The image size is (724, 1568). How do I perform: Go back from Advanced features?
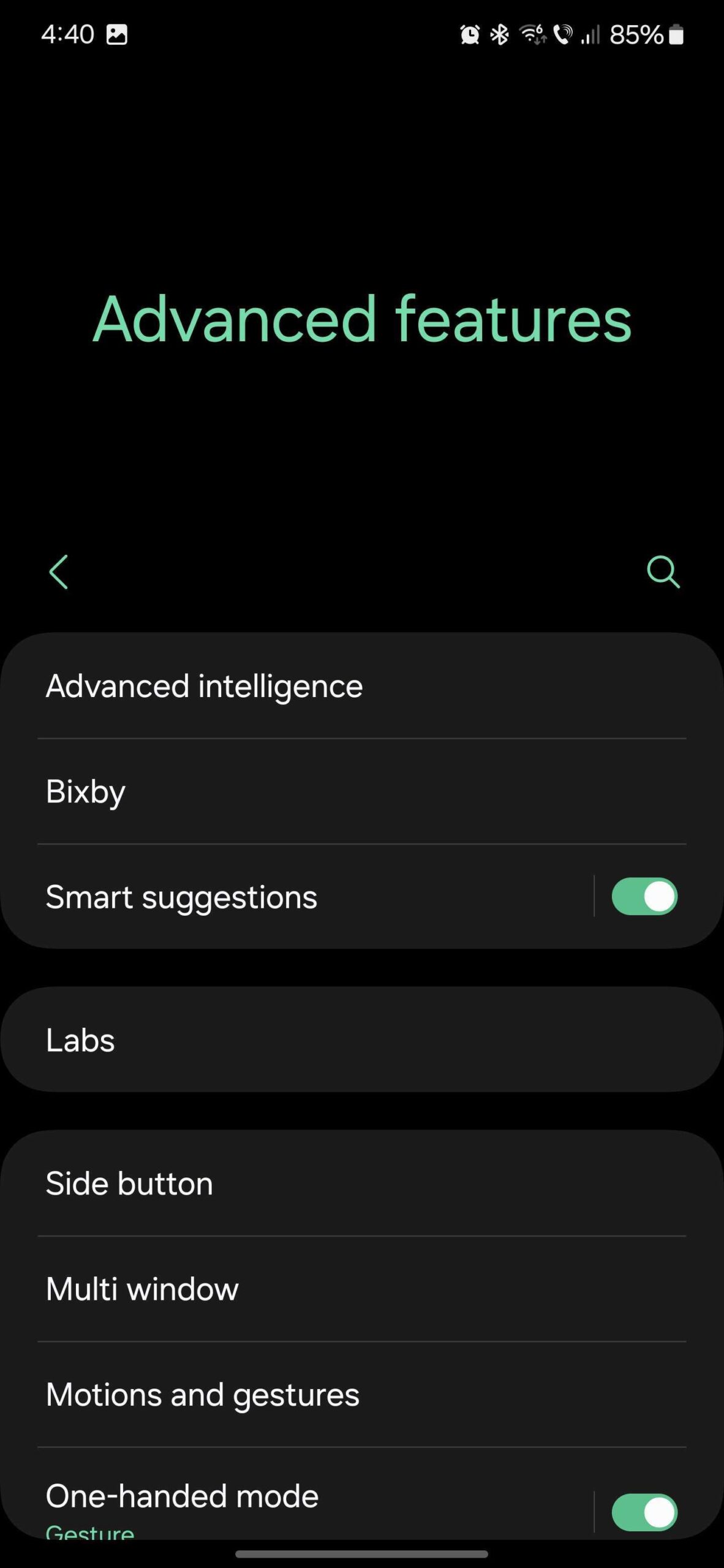(59, 572)
